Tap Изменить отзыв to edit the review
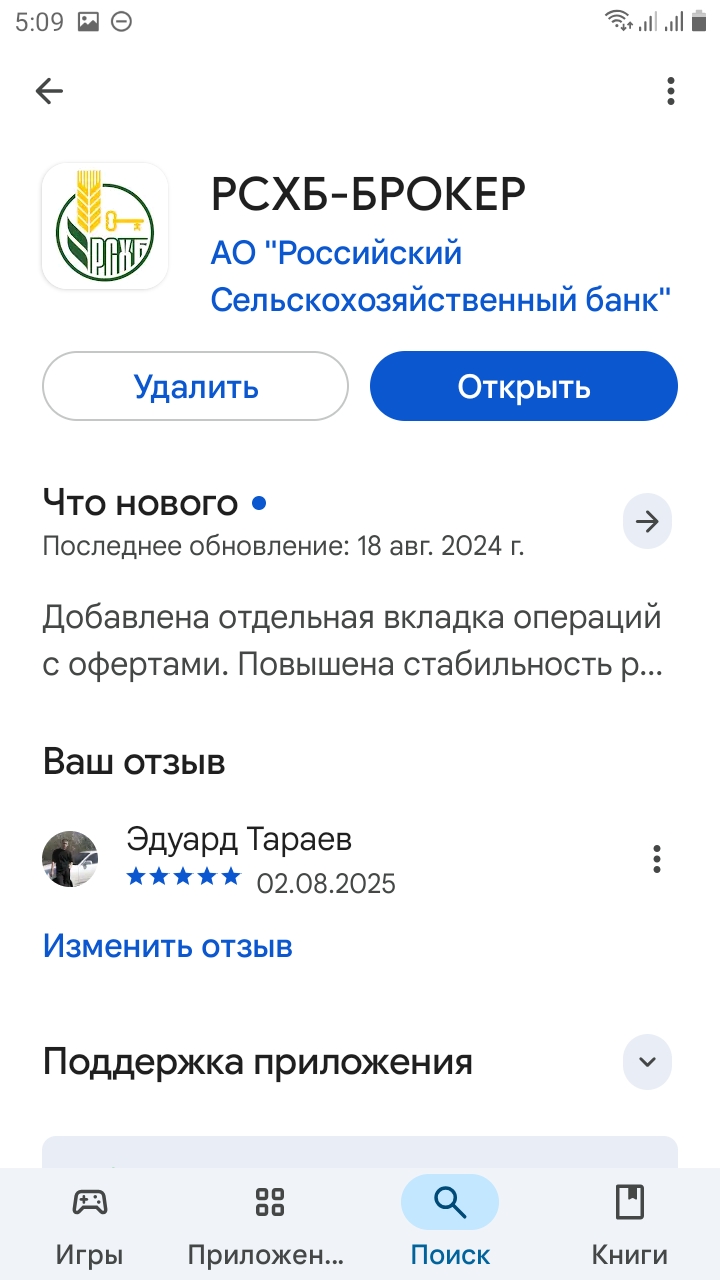Screen dimensions: 720x1280 tap(167, 945)
